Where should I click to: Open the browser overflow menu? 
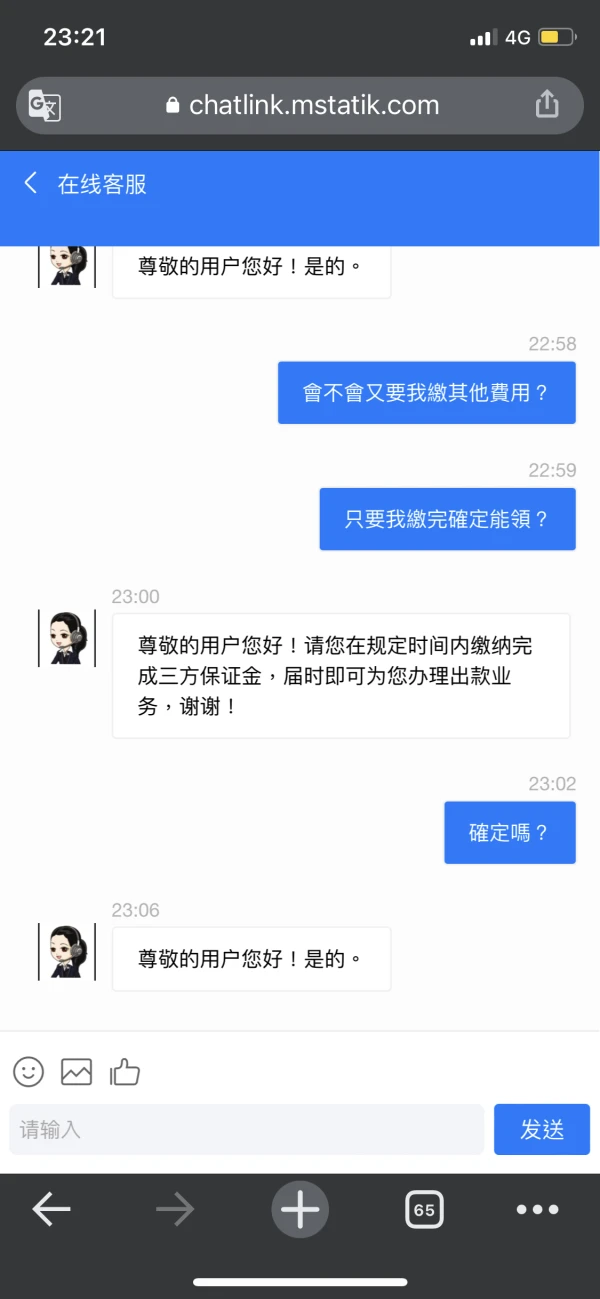click(x=537, y=1210)
